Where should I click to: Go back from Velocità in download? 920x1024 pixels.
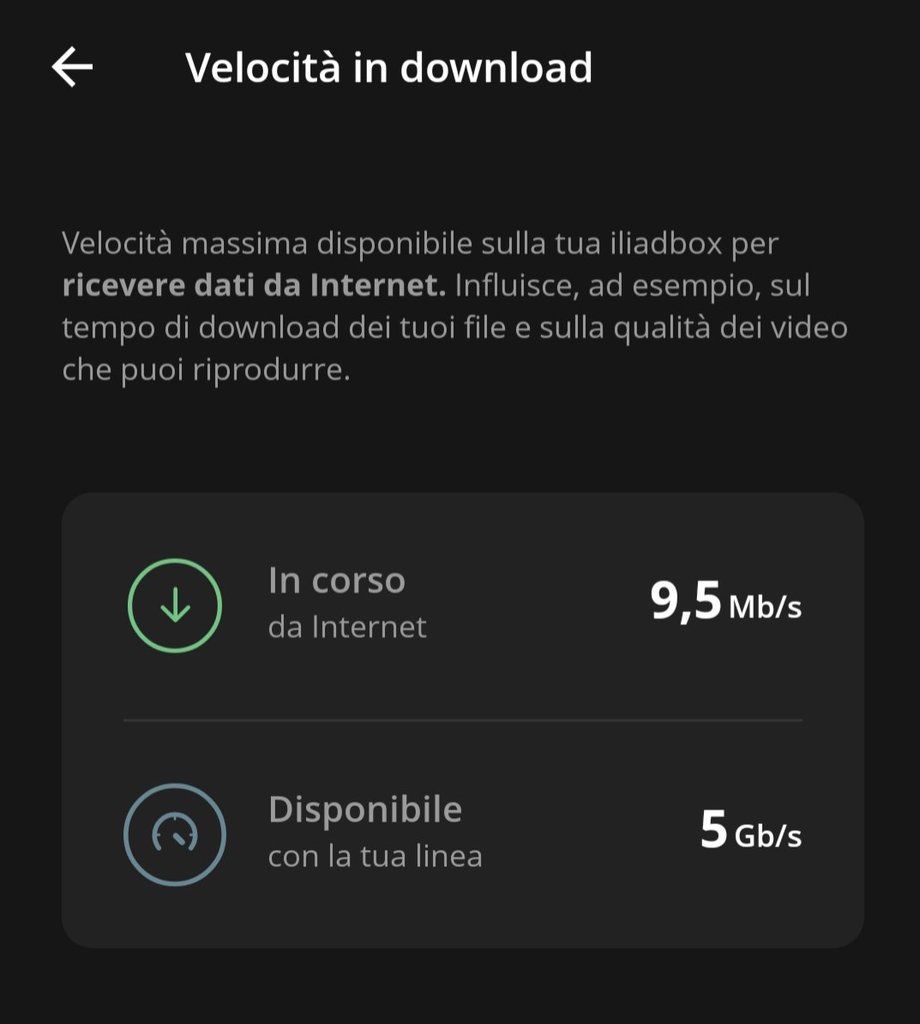coord(72,68)
